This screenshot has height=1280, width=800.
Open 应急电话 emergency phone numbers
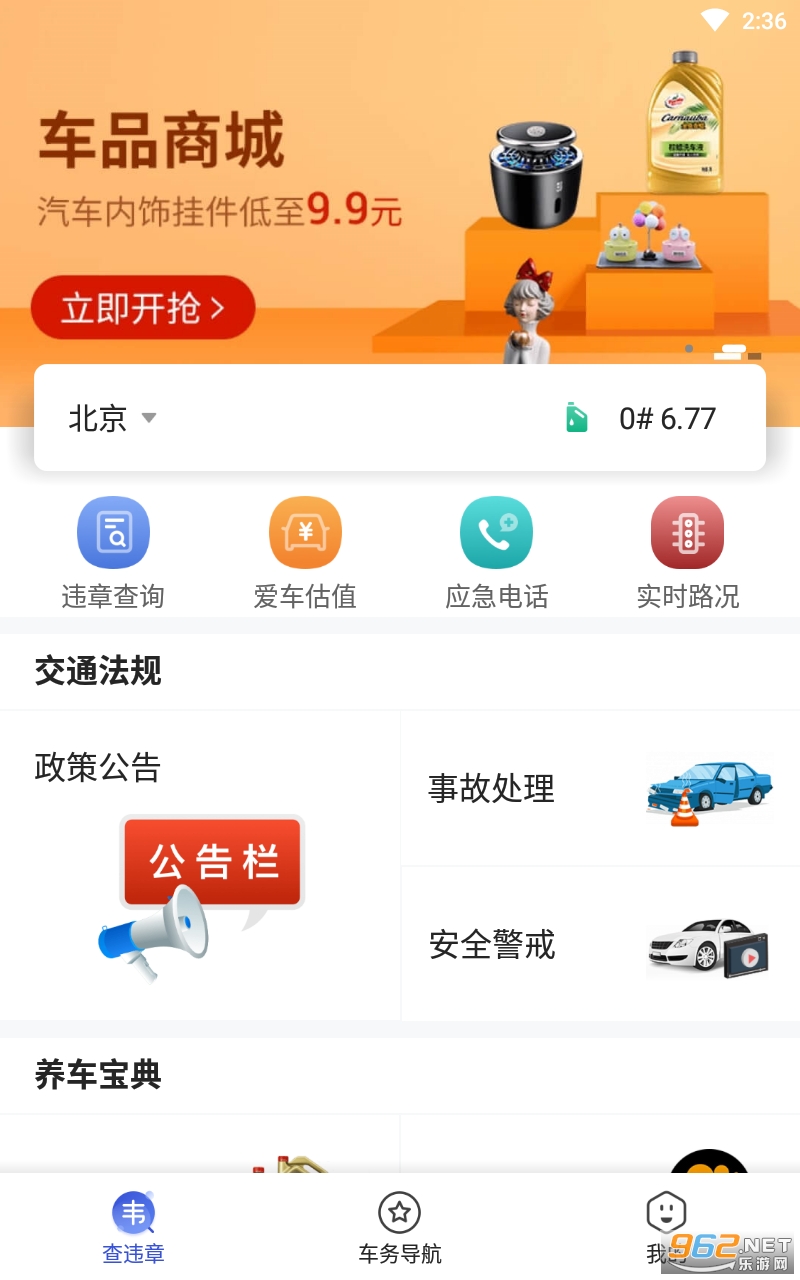496,554
